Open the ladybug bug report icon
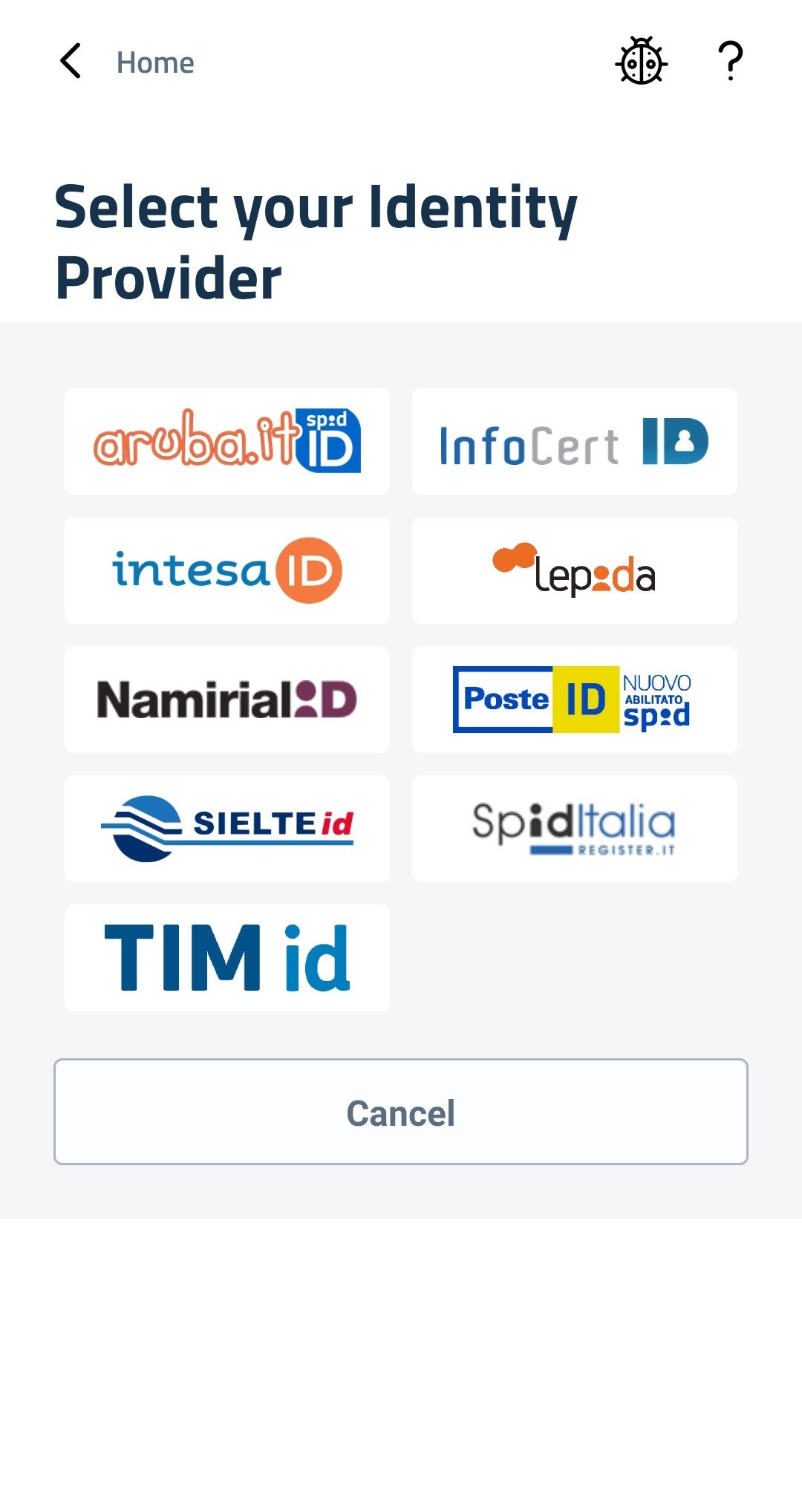802x1512 pixels. (642, 61)
